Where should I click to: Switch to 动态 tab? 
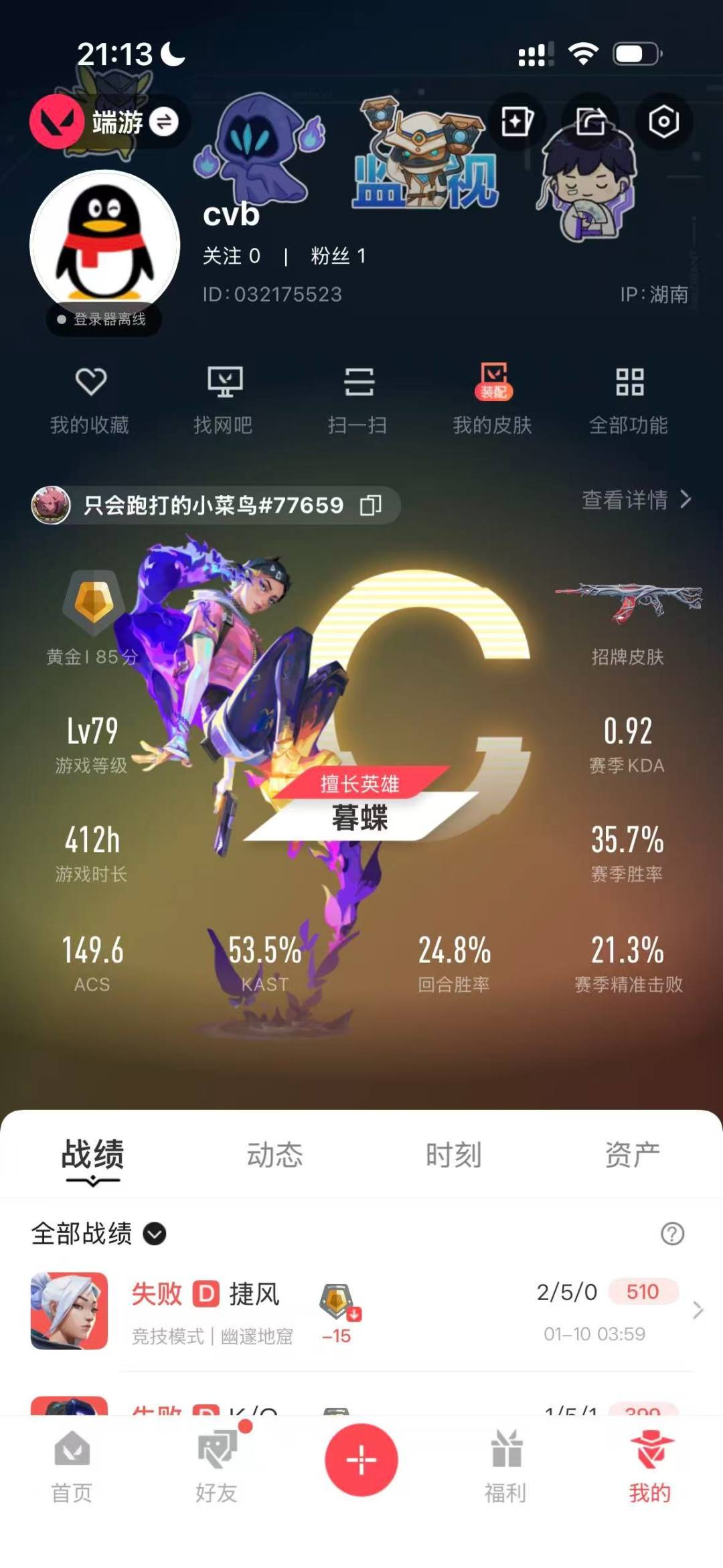pyautogui.click(x=274, y=1155)
